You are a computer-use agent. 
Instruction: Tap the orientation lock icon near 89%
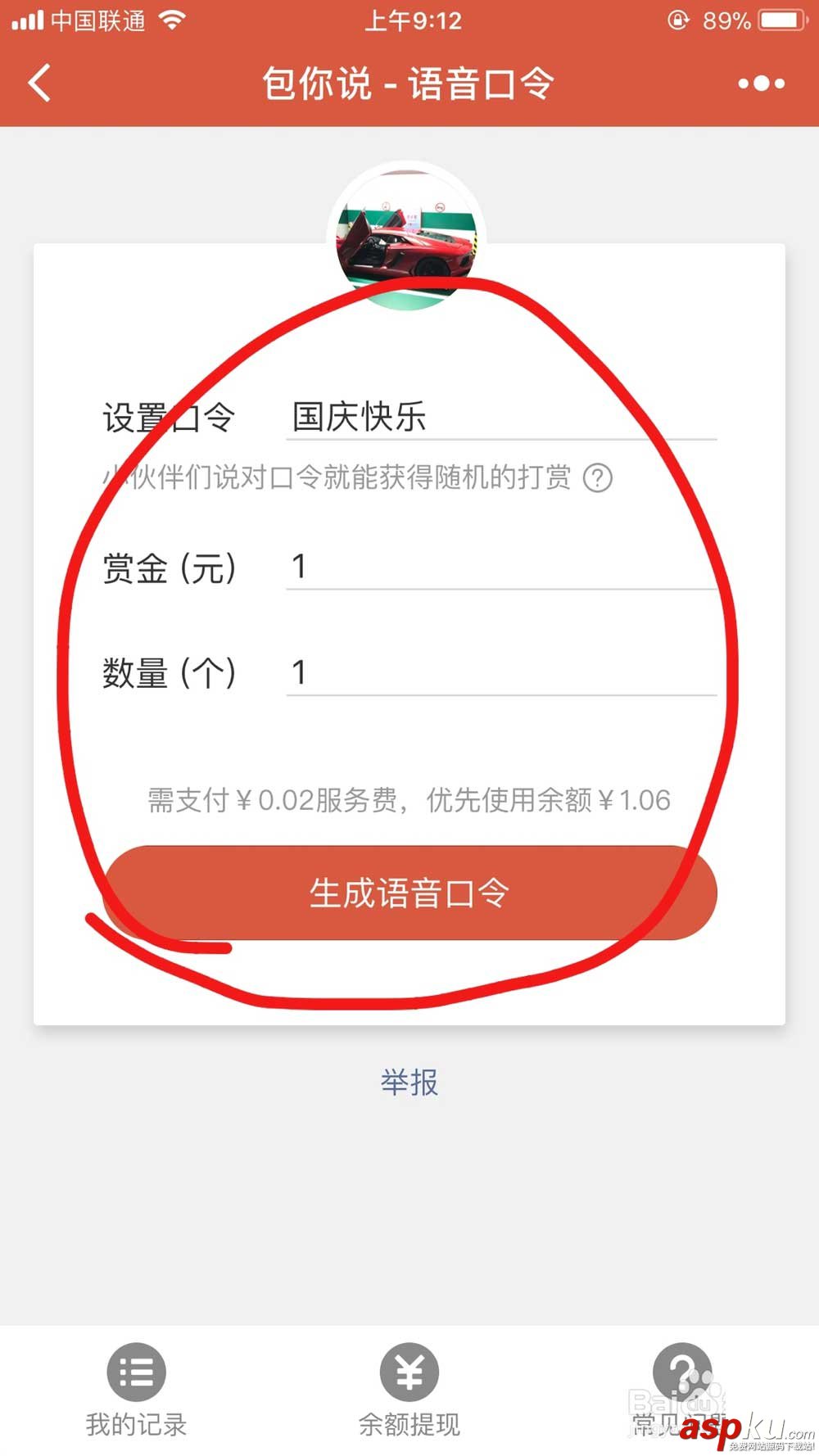tap(677, 20)
